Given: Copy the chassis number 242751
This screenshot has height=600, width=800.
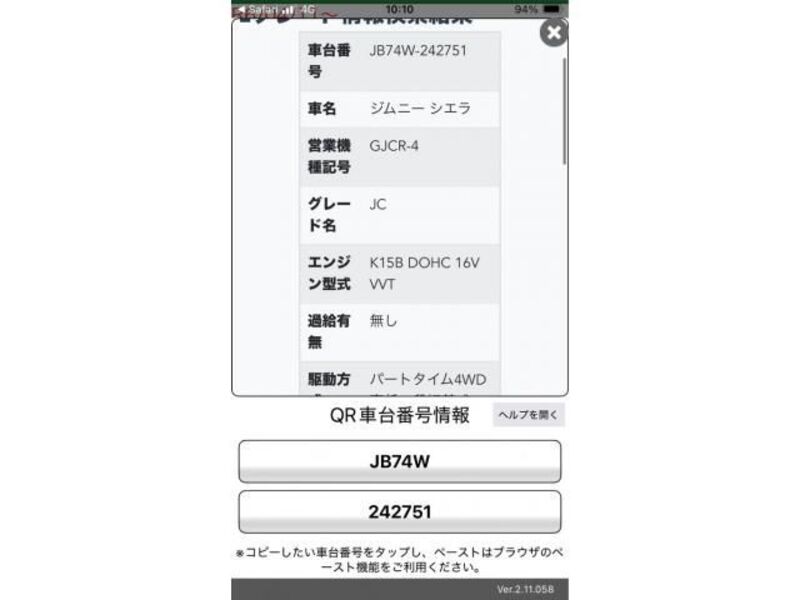Looking at the screenshot, I should tap(399, 512).
